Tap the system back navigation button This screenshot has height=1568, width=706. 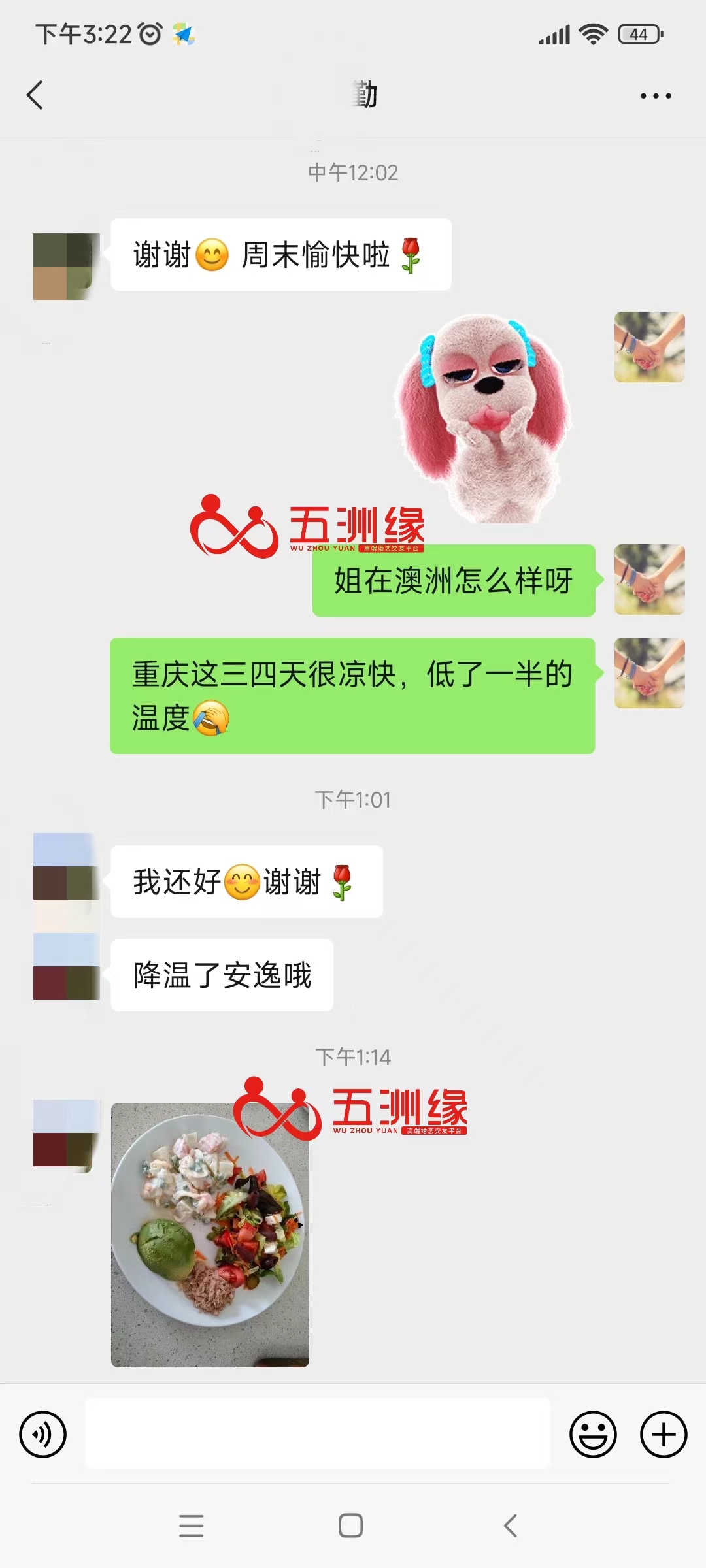(x=511, y=1526)
